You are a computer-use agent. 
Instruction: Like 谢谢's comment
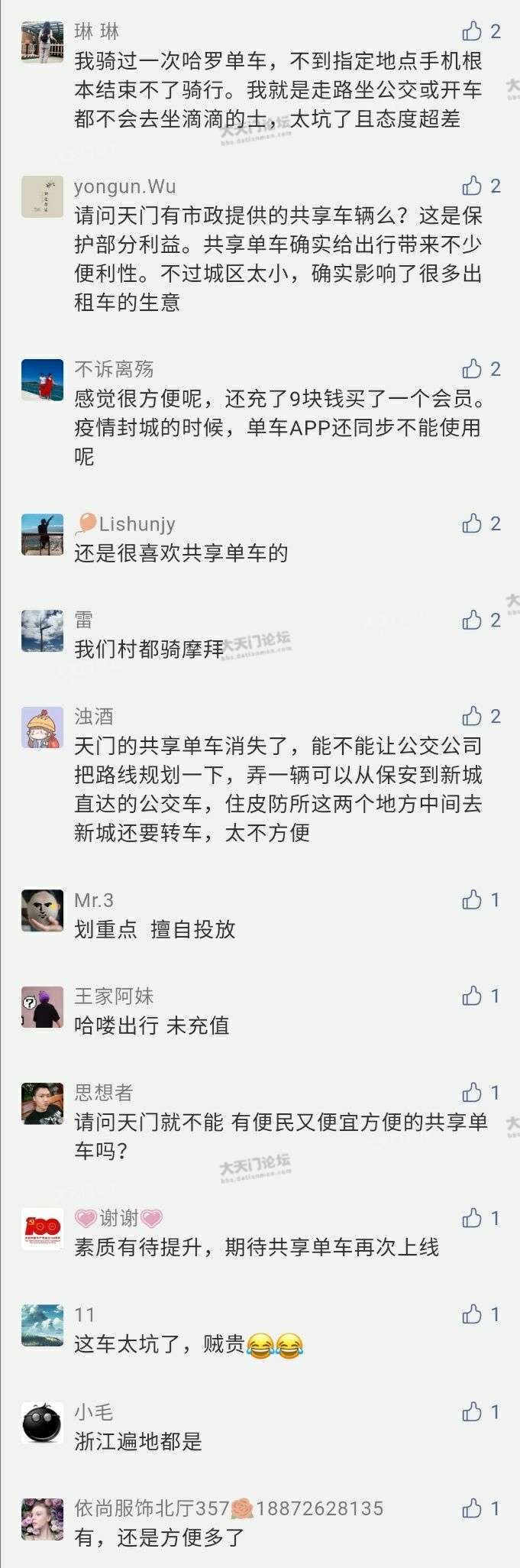tap(472, 1217)
